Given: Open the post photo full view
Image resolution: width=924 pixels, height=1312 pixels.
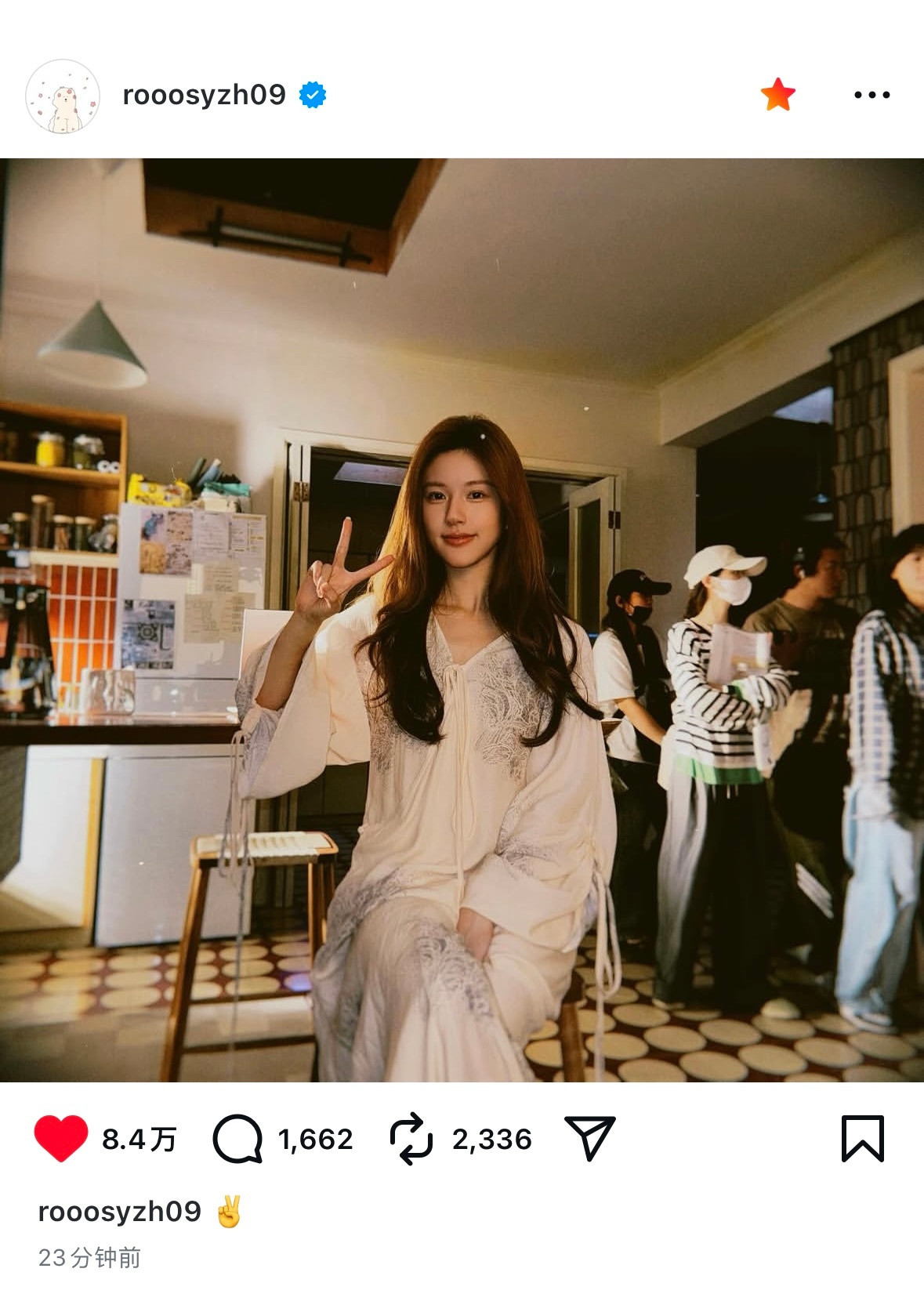Looking at the screenshot, I should click(462, 619).
